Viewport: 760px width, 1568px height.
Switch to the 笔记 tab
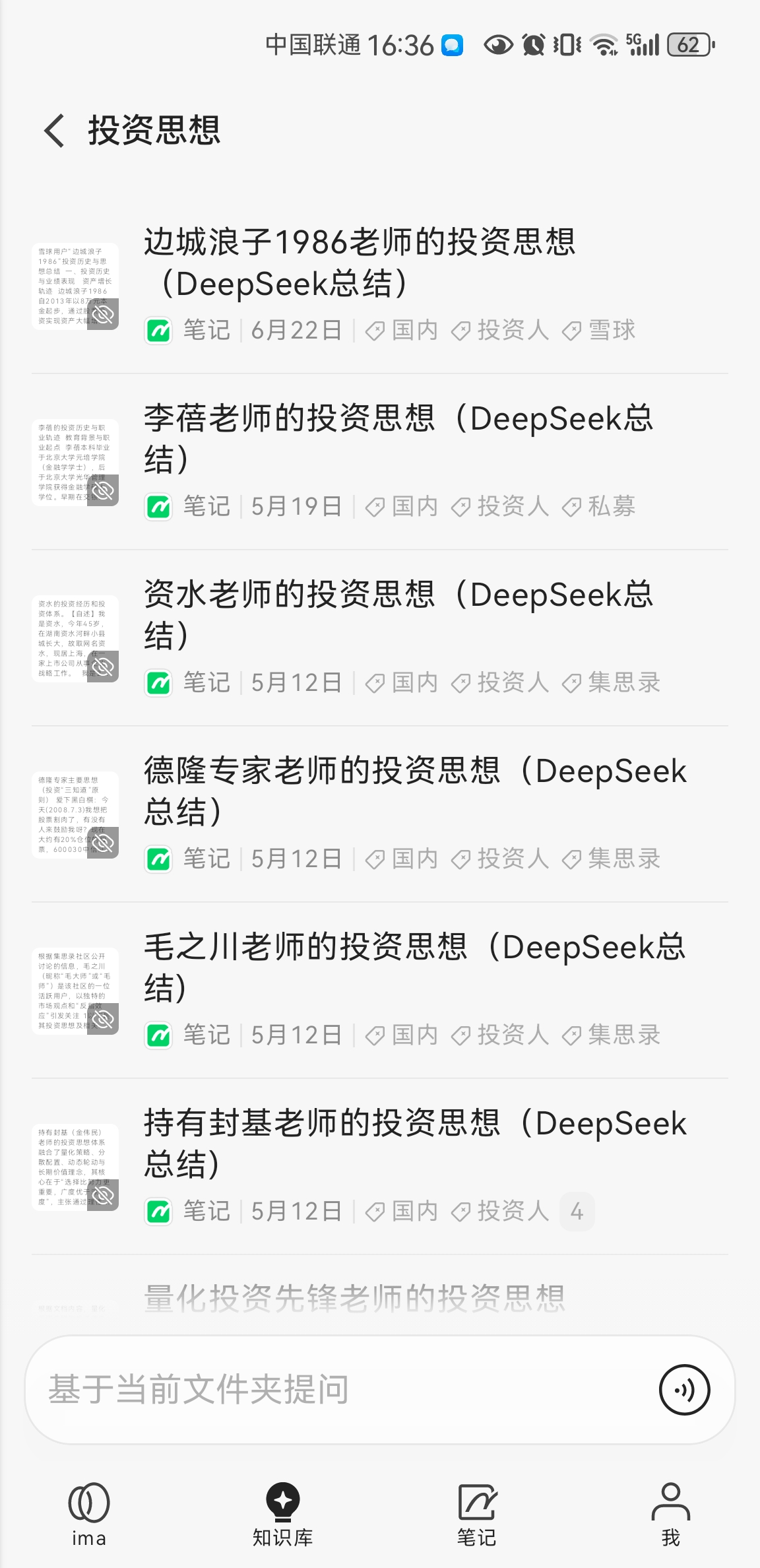[476, 1515]
